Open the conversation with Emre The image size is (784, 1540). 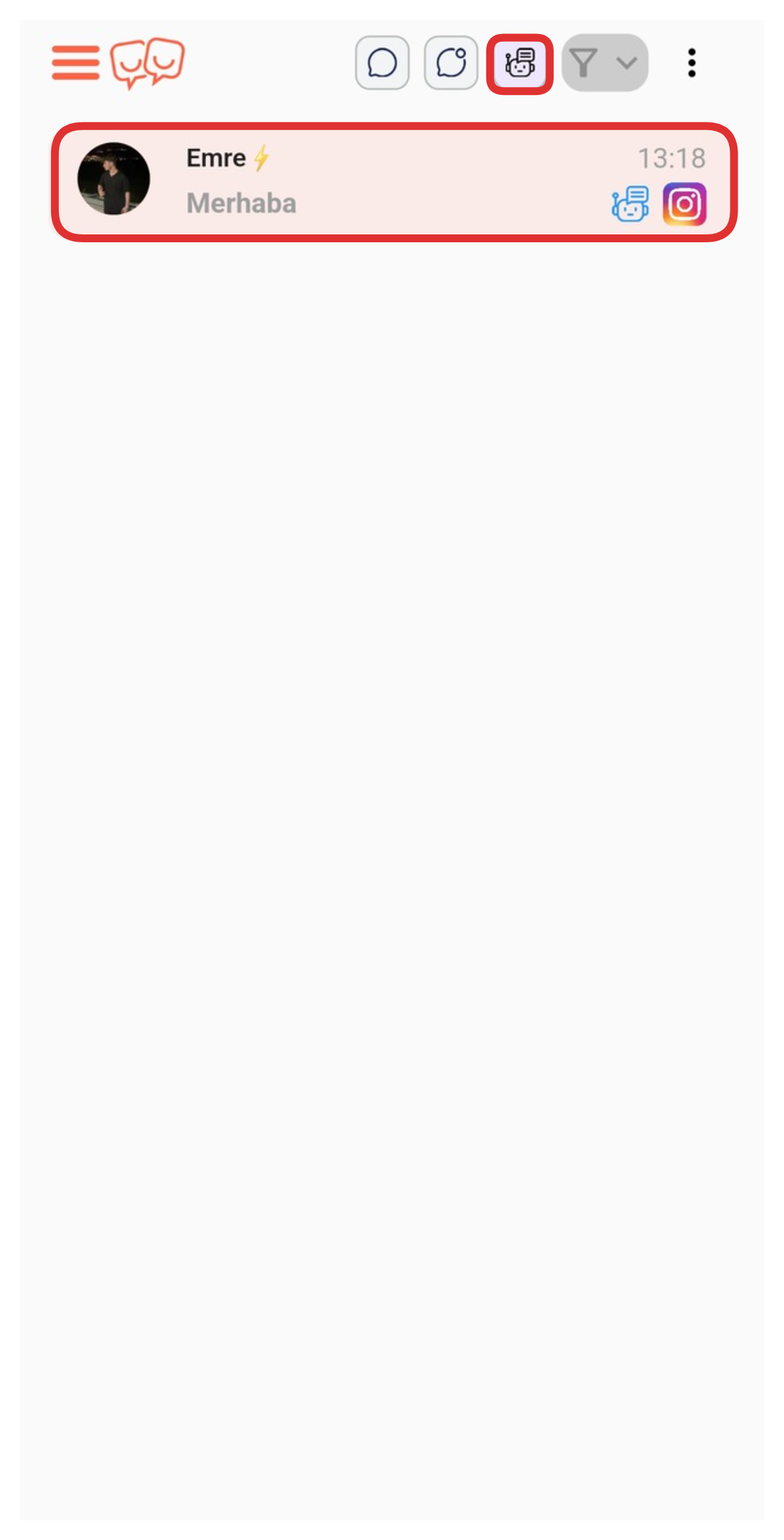[394, 181]
